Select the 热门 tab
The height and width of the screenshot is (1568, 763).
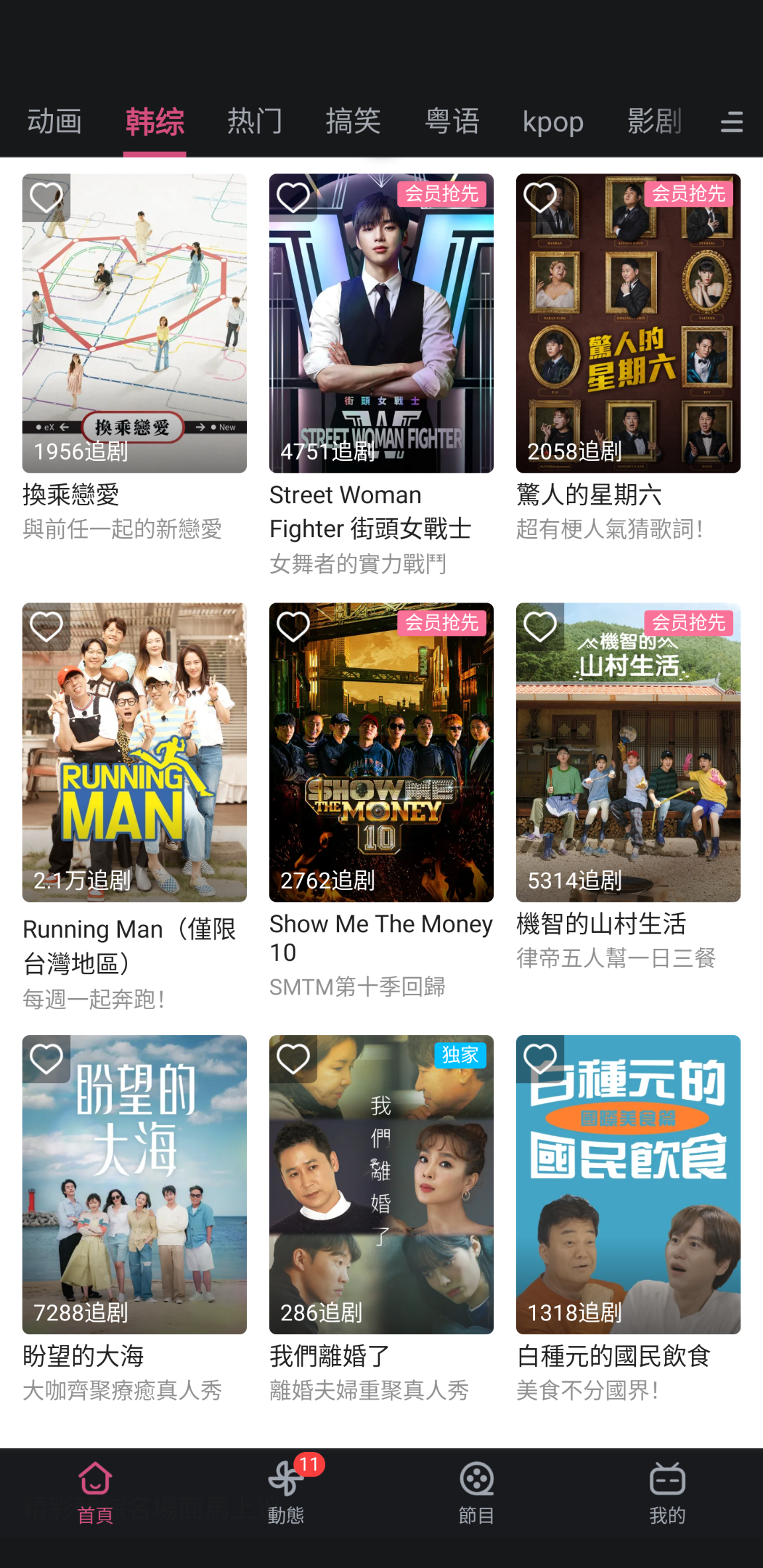(x=255, y=122)
